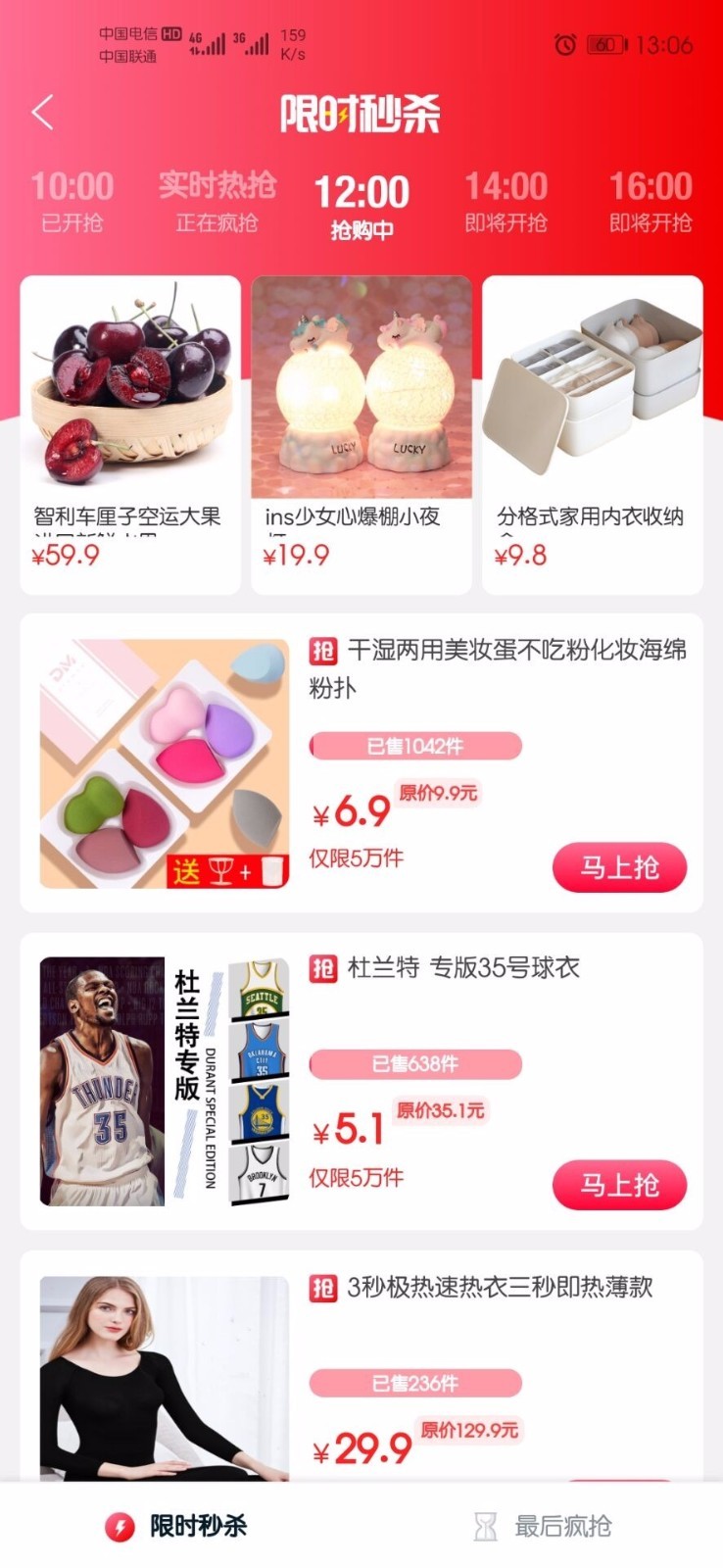
Task: Switch to the 10:00 已开抢 time slot
Action: pos(72,200)
